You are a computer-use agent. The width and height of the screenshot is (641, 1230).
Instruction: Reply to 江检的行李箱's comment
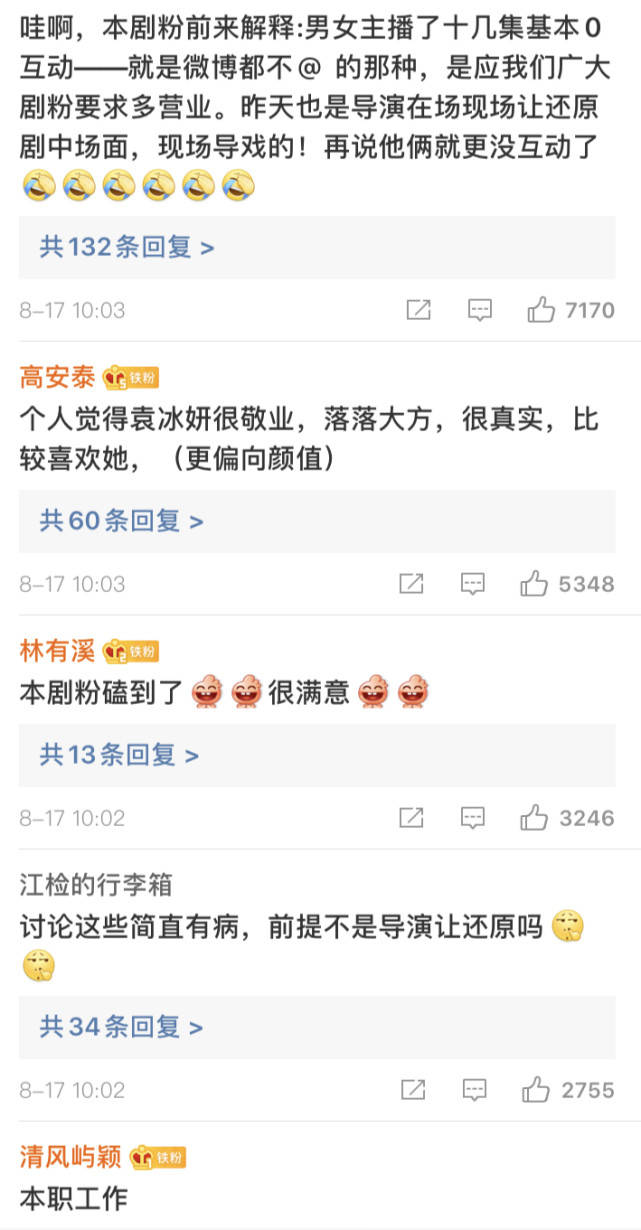coord(473,1090)
